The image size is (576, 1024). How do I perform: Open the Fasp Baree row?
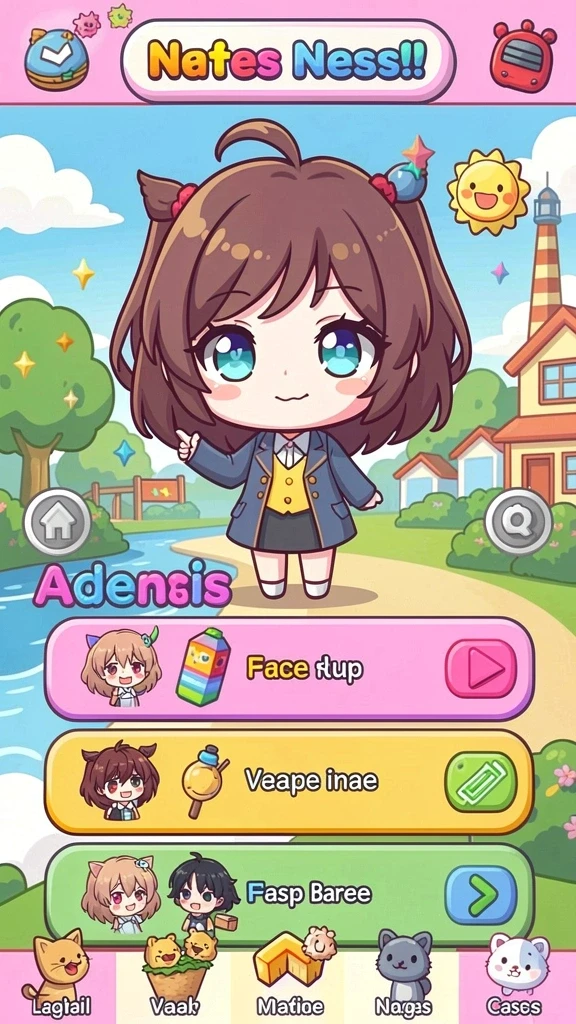point(289,895)
